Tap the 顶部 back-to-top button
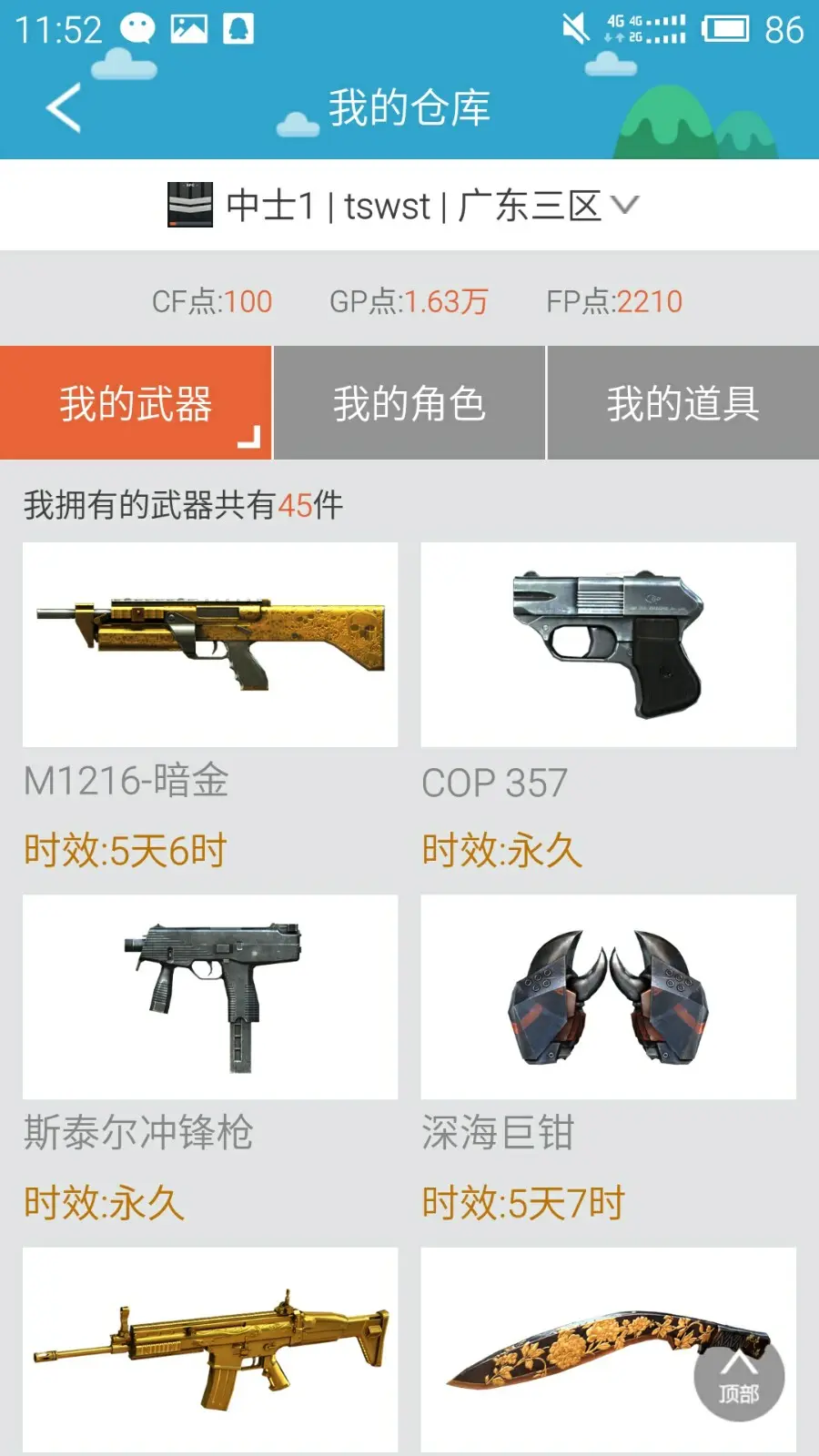Viewport: 819px width, 1456px height. click(739, 1376)
